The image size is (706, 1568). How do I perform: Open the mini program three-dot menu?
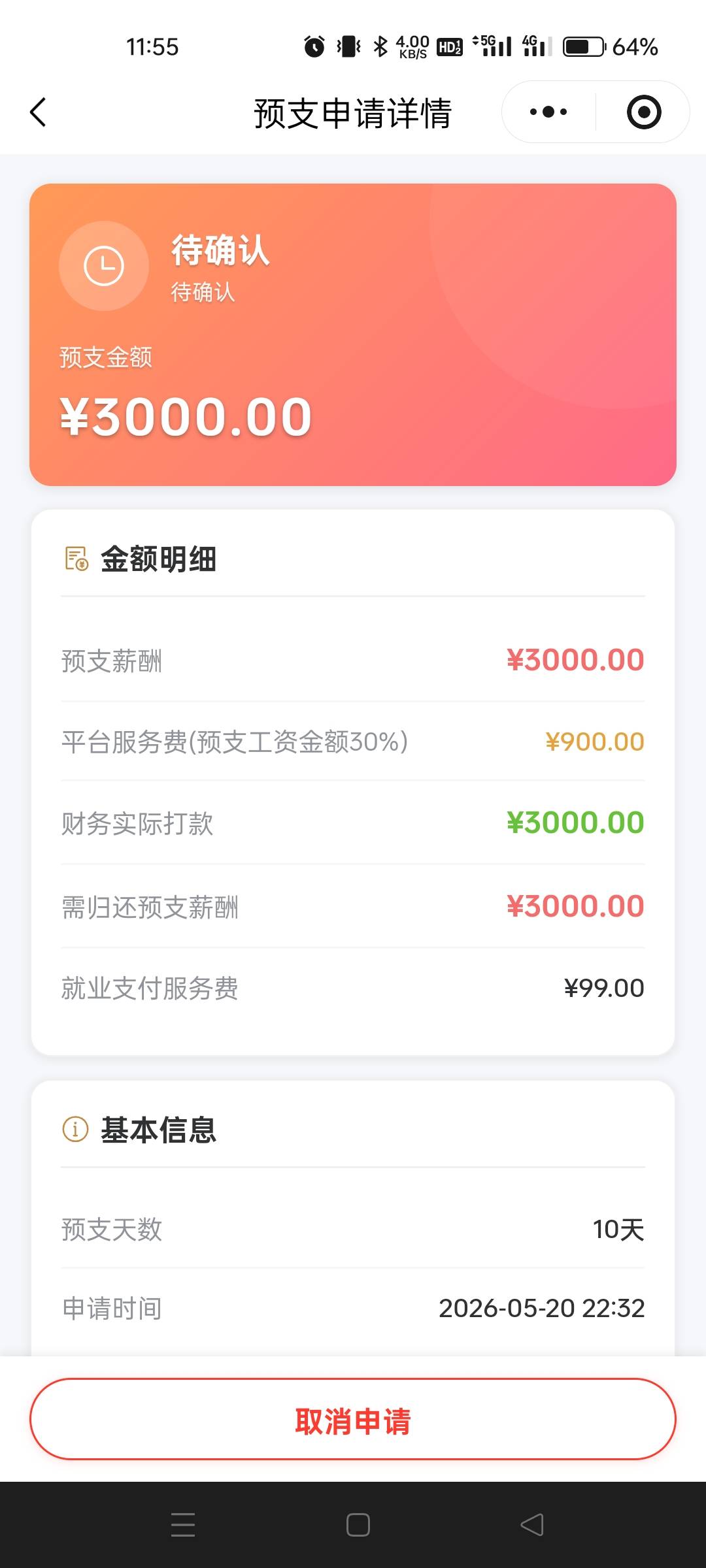tap(548, 112)
